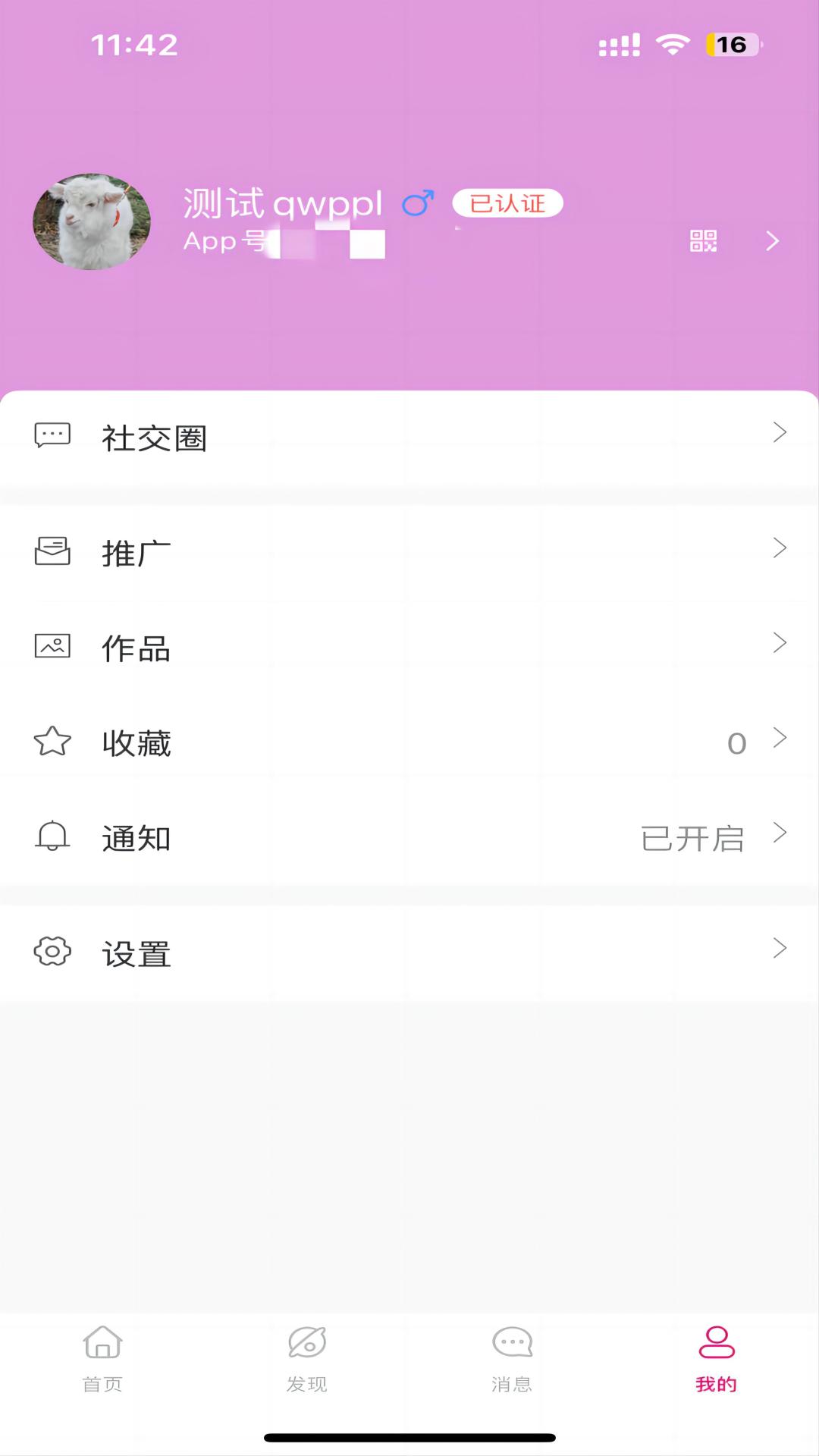Expand the 收藏 row chevron
819x1456 pixels.
781,736
